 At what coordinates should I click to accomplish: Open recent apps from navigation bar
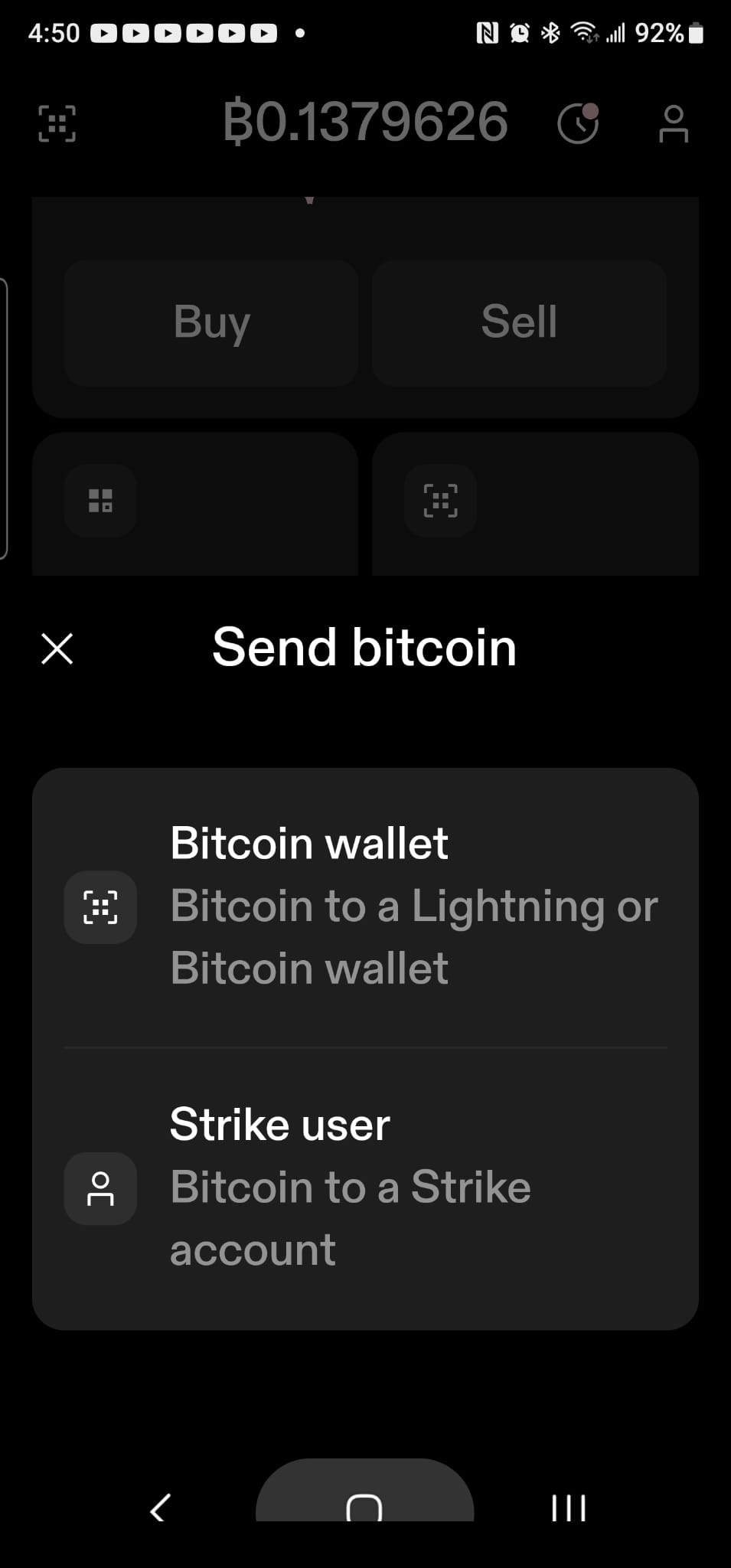click(567, 1507)
